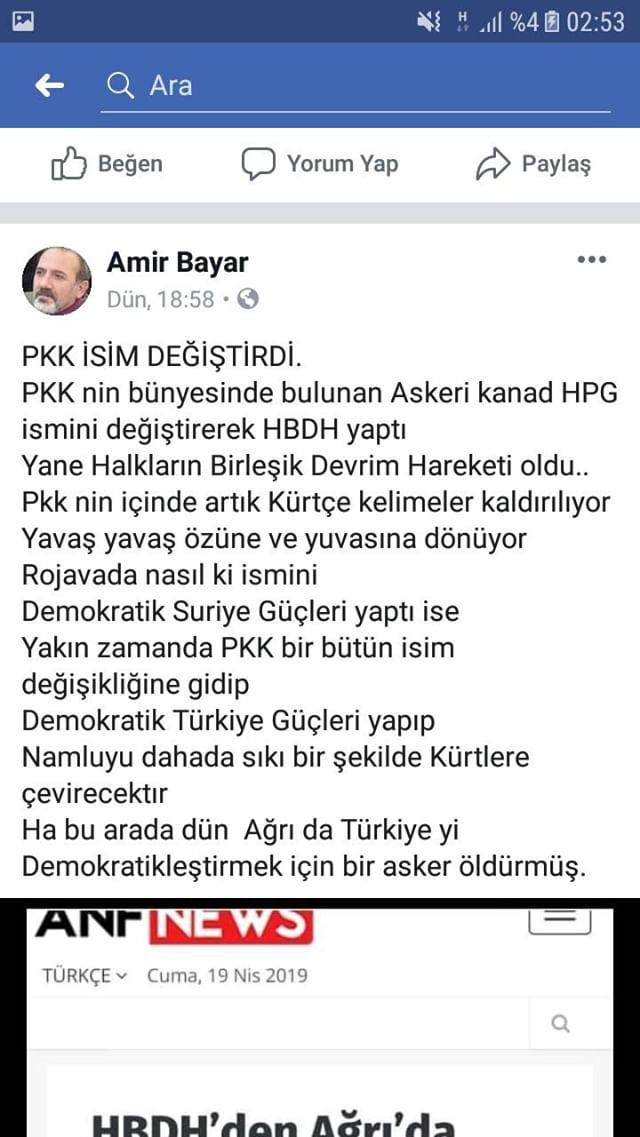Screen dimensions: 640x1137
Task: Go back with the arrow icon
Action: (x=49, y=86)
